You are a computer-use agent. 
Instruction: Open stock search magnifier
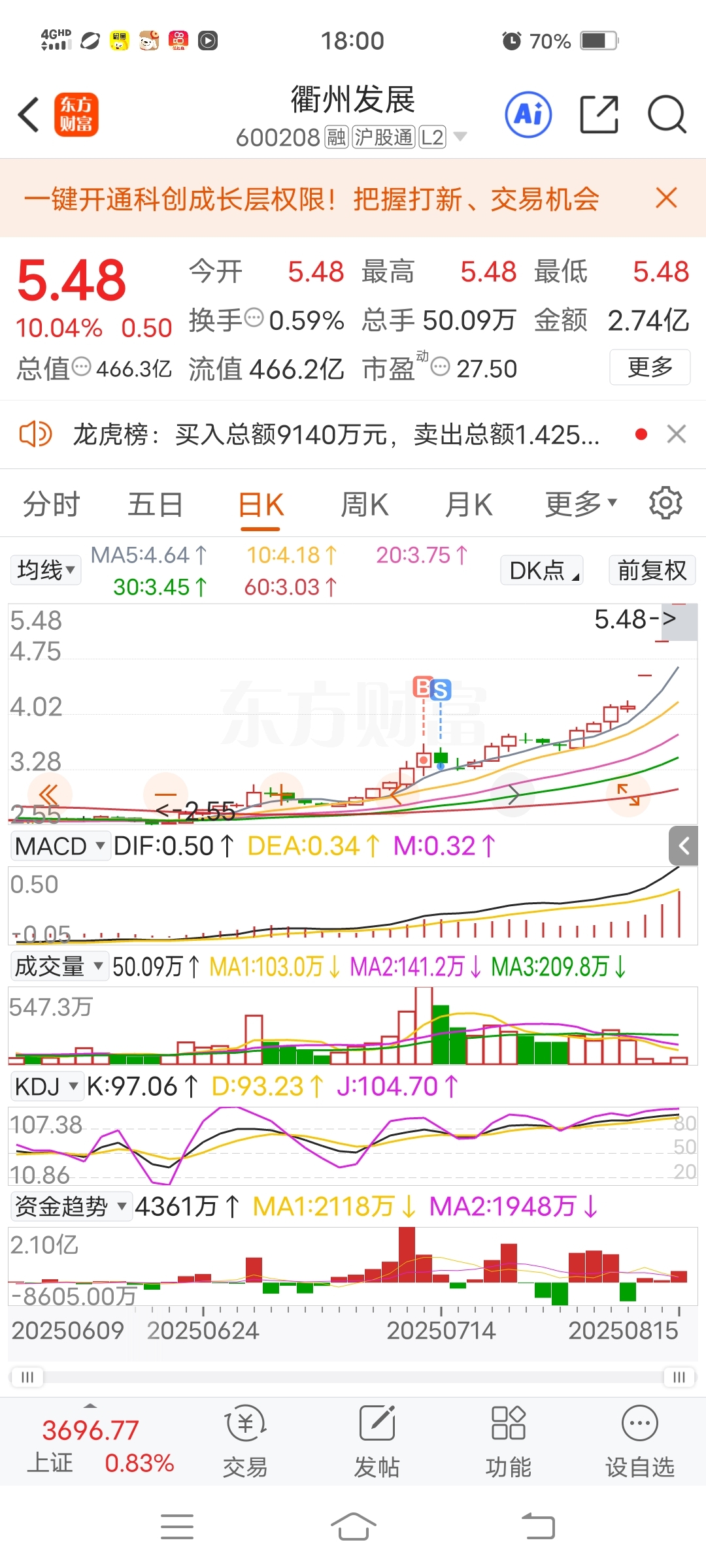tap(667, 114)
